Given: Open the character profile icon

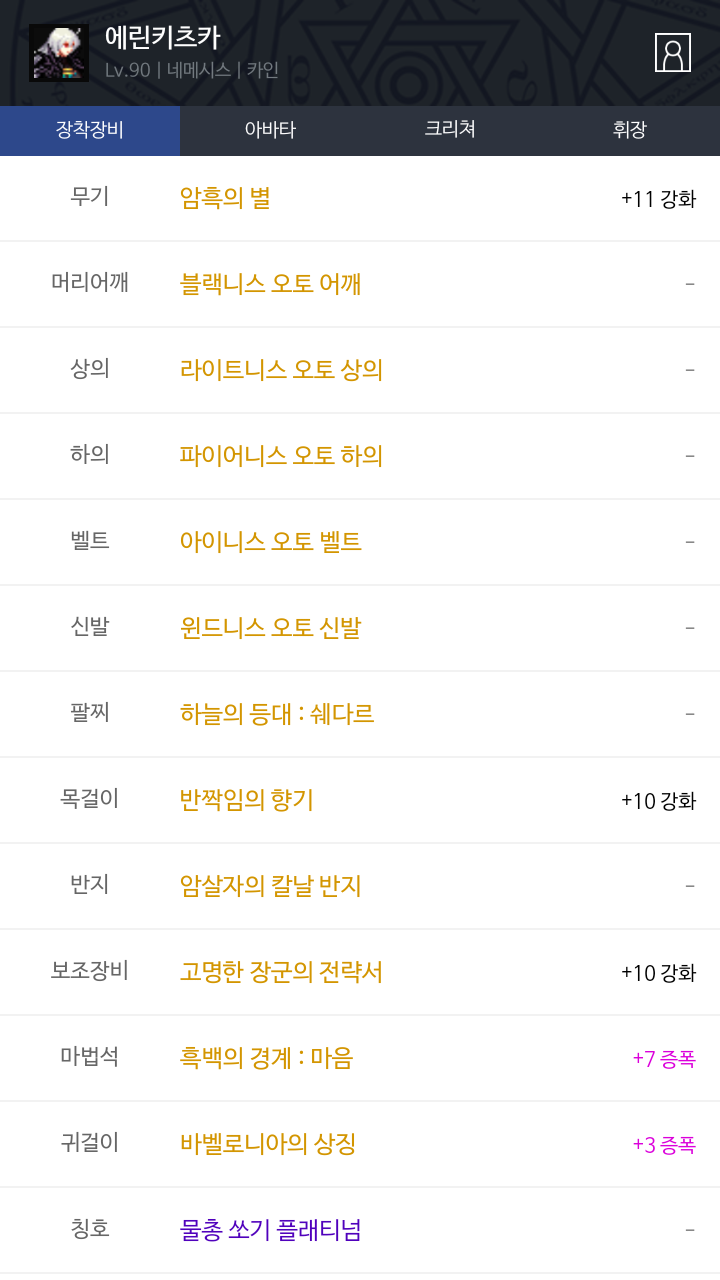Looking at the screenshot, I should (x=673, y=53).
